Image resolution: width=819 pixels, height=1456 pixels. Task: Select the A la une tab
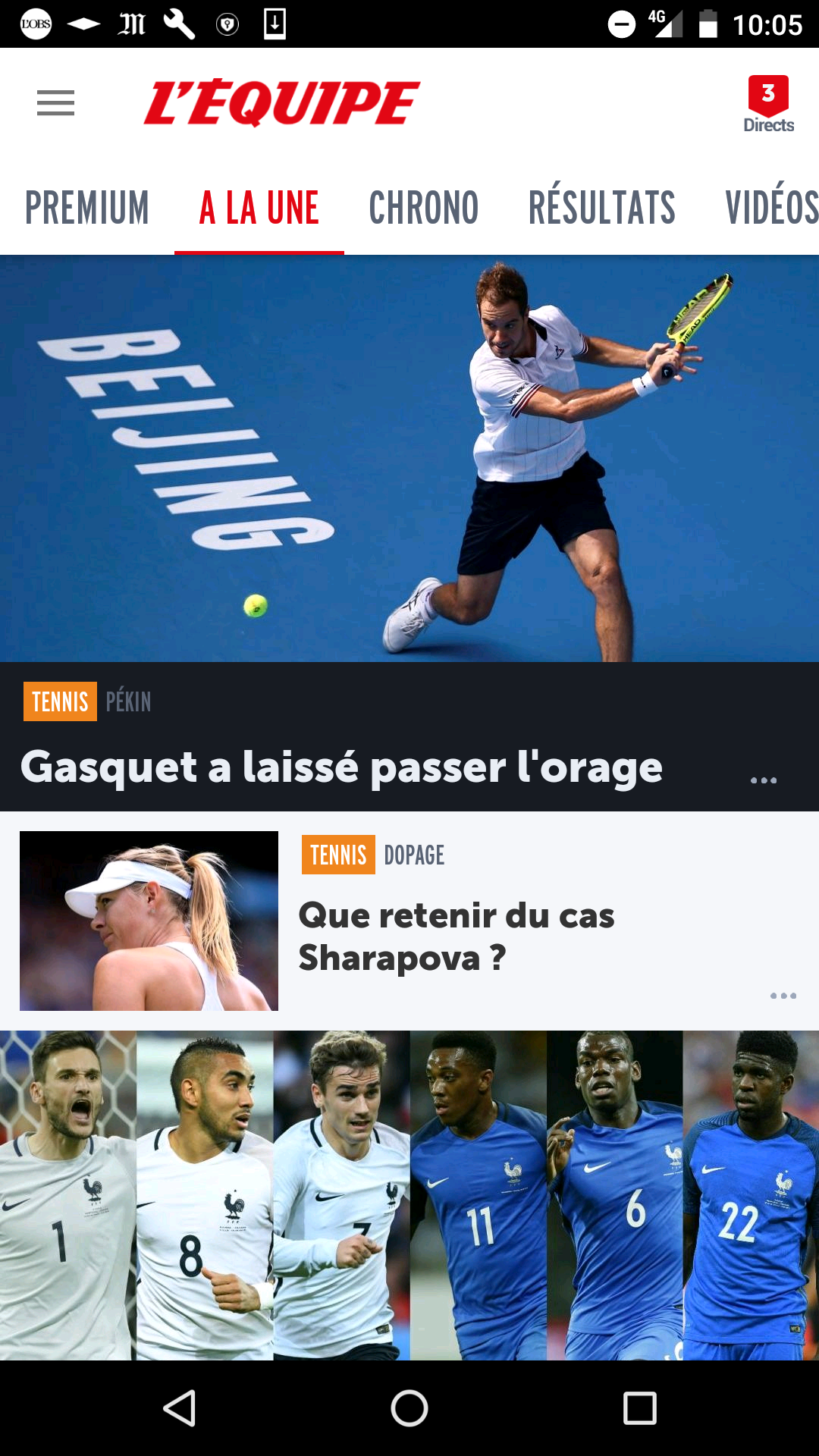click(259, 208)
